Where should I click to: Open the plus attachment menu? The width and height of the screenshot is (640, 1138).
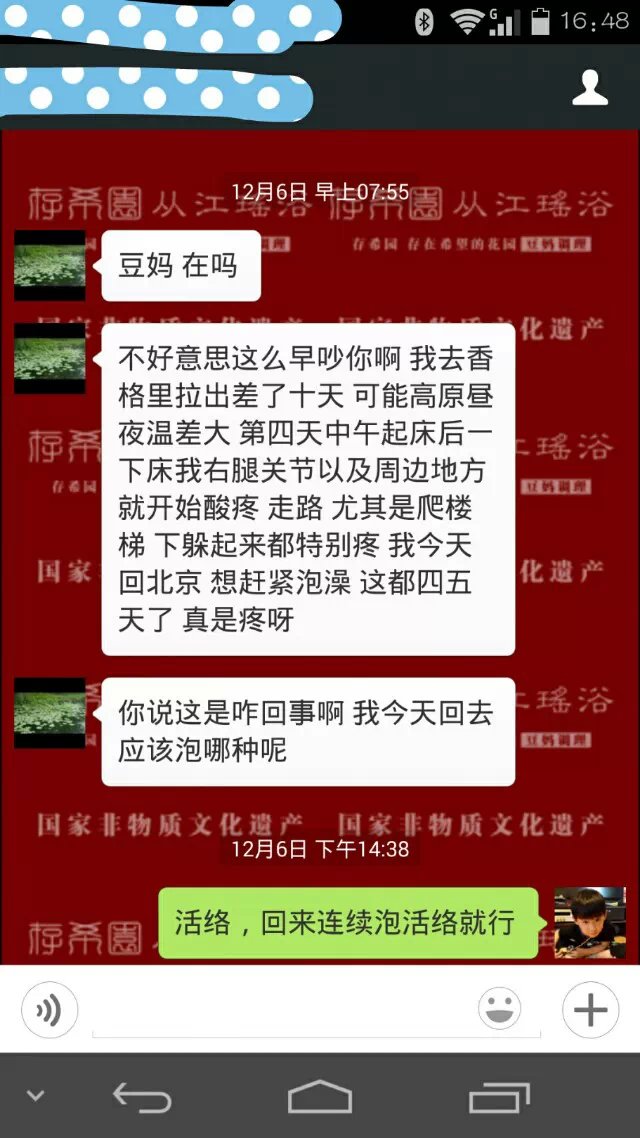point(590,1010)
